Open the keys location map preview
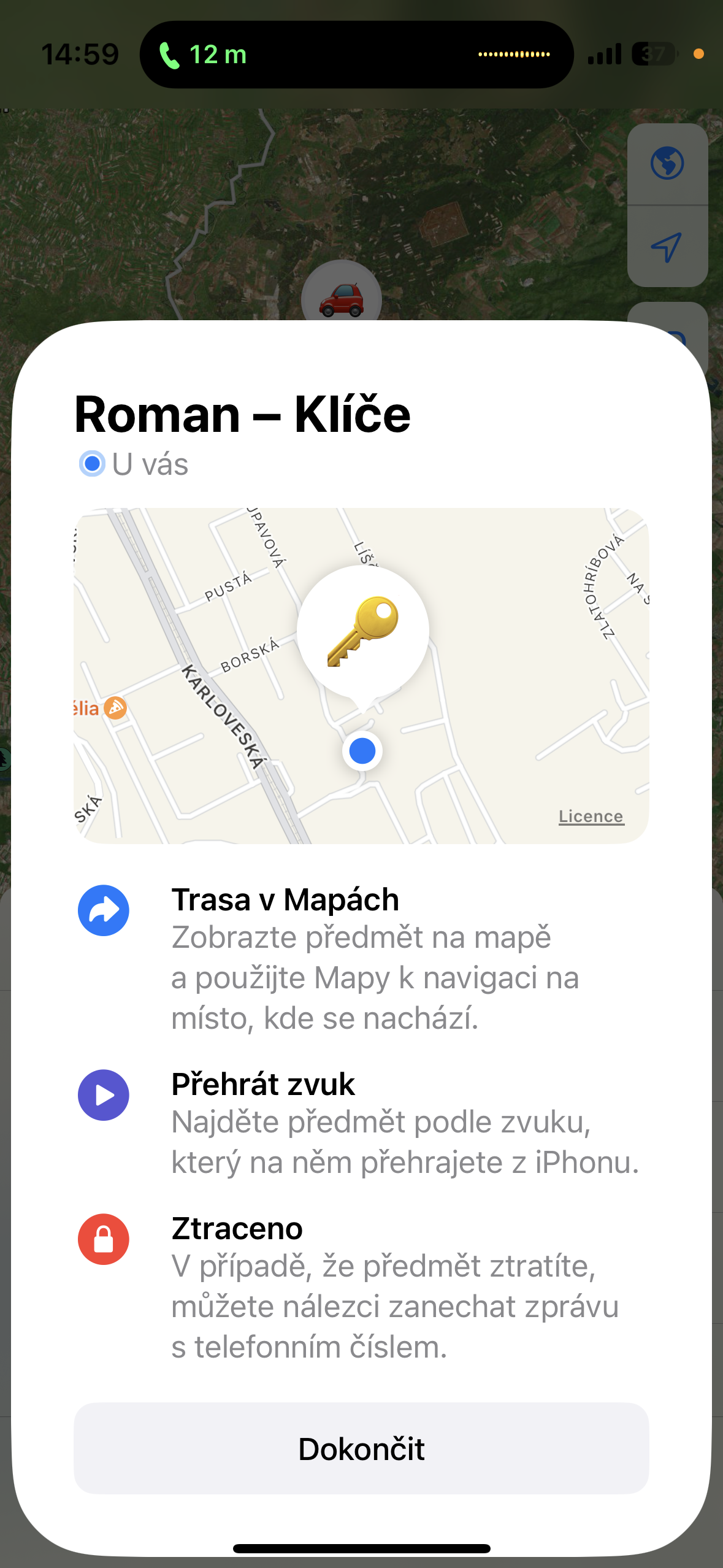Image resolution: width=723 pixels, height=1568 pixels. pos(361,675)
